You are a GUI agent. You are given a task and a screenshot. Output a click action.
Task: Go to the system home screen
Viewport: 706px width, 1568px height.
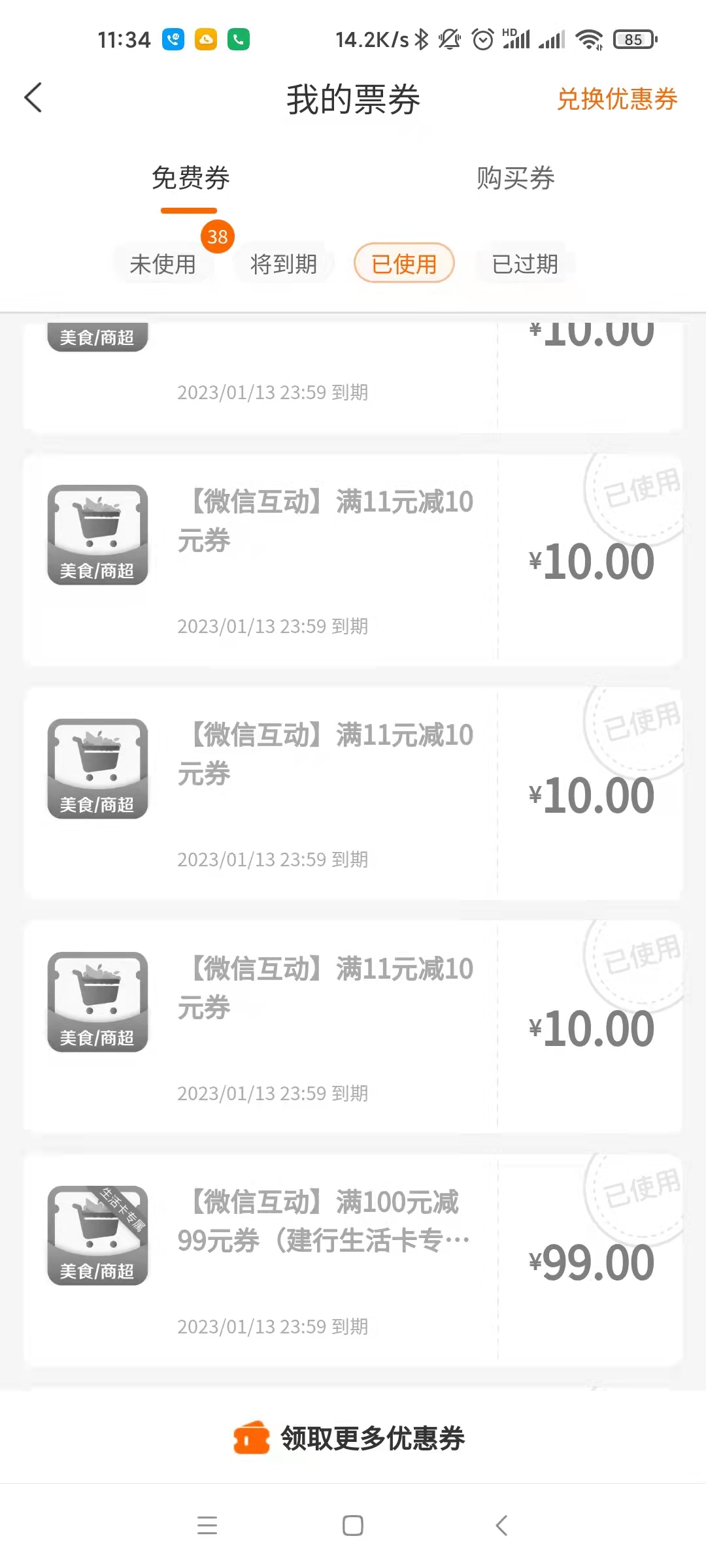(353, 1526)
